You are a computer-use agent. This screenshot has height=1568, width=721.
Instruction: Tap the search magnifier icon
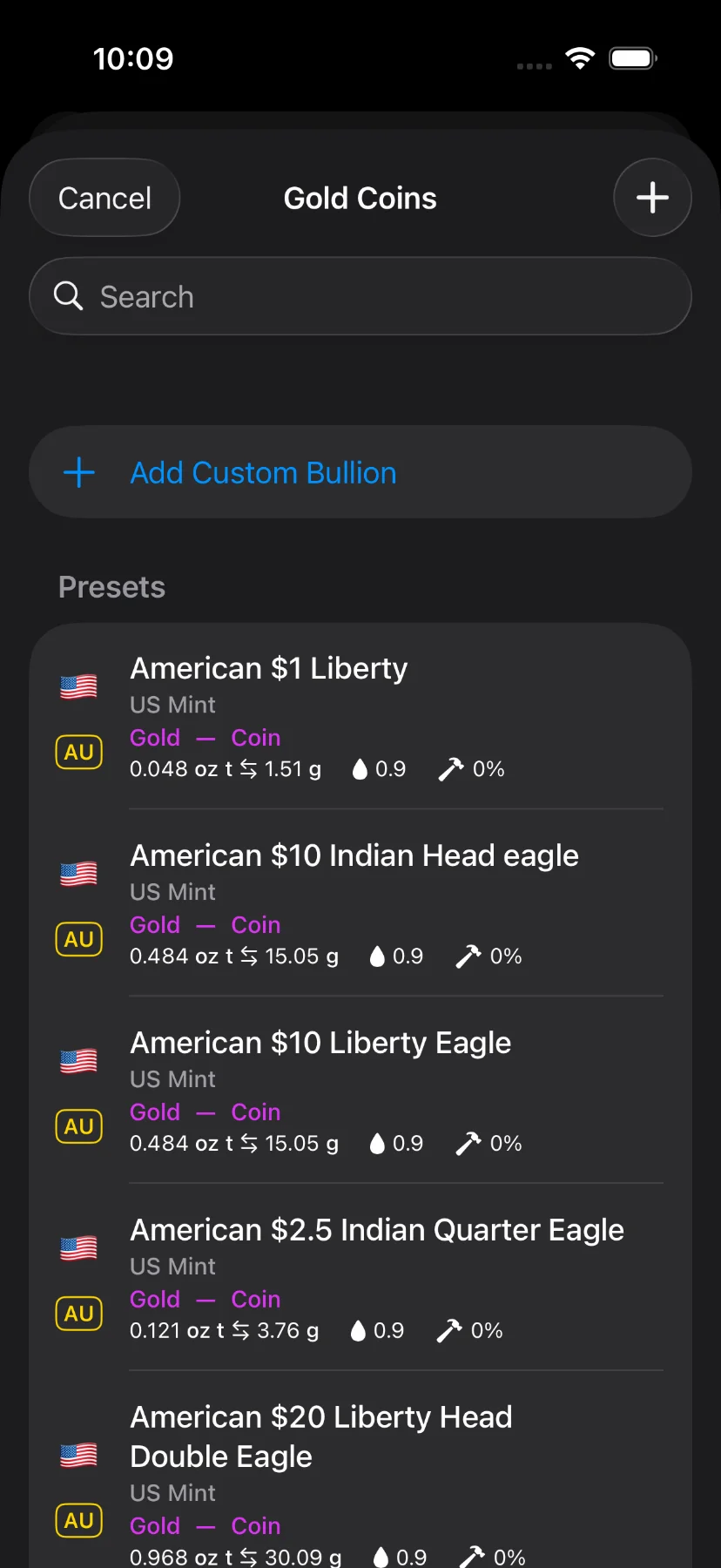tap(67, 296)
